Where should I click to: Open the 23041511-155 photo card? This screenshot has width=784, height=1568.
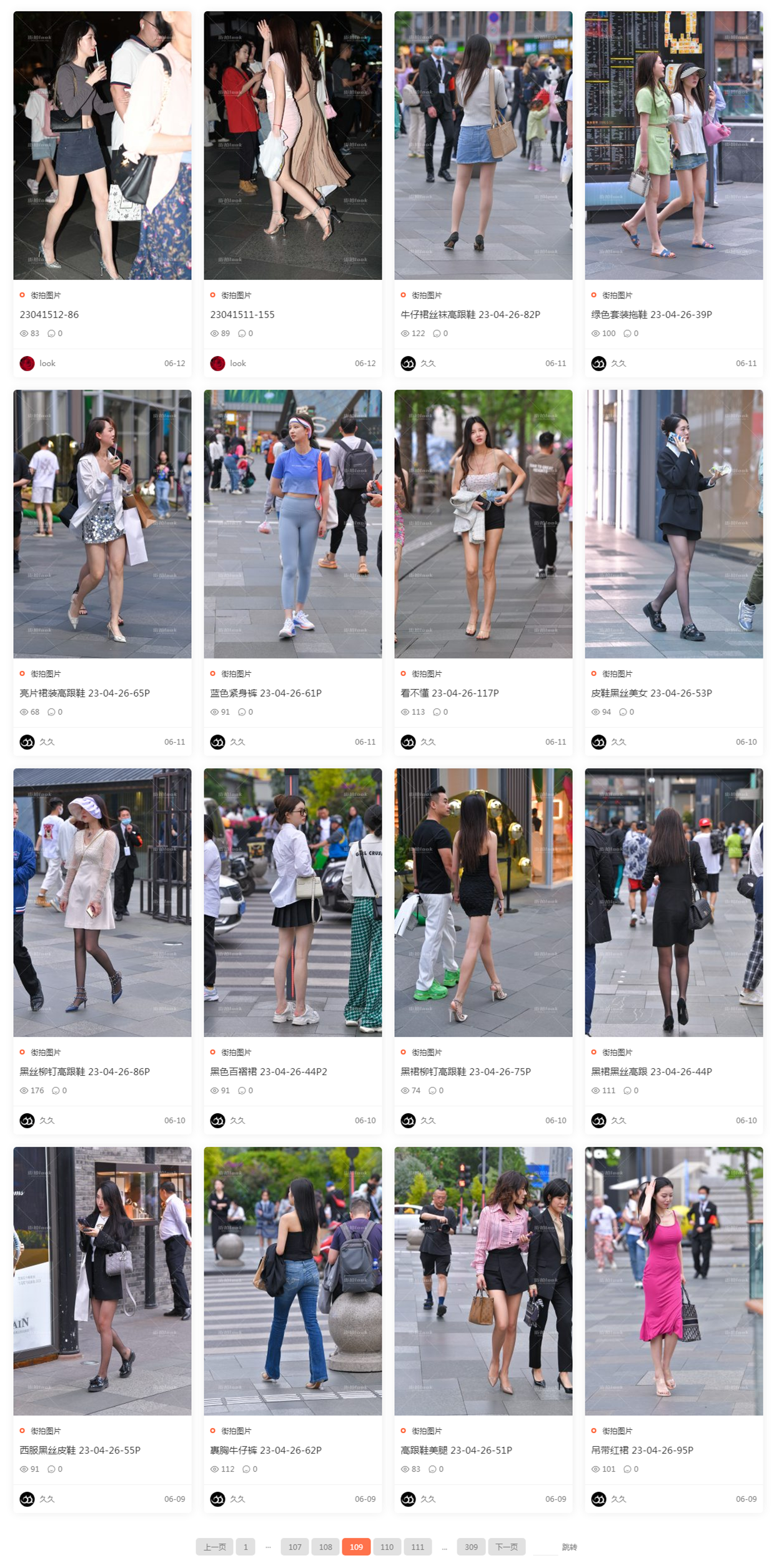point(292,146)
